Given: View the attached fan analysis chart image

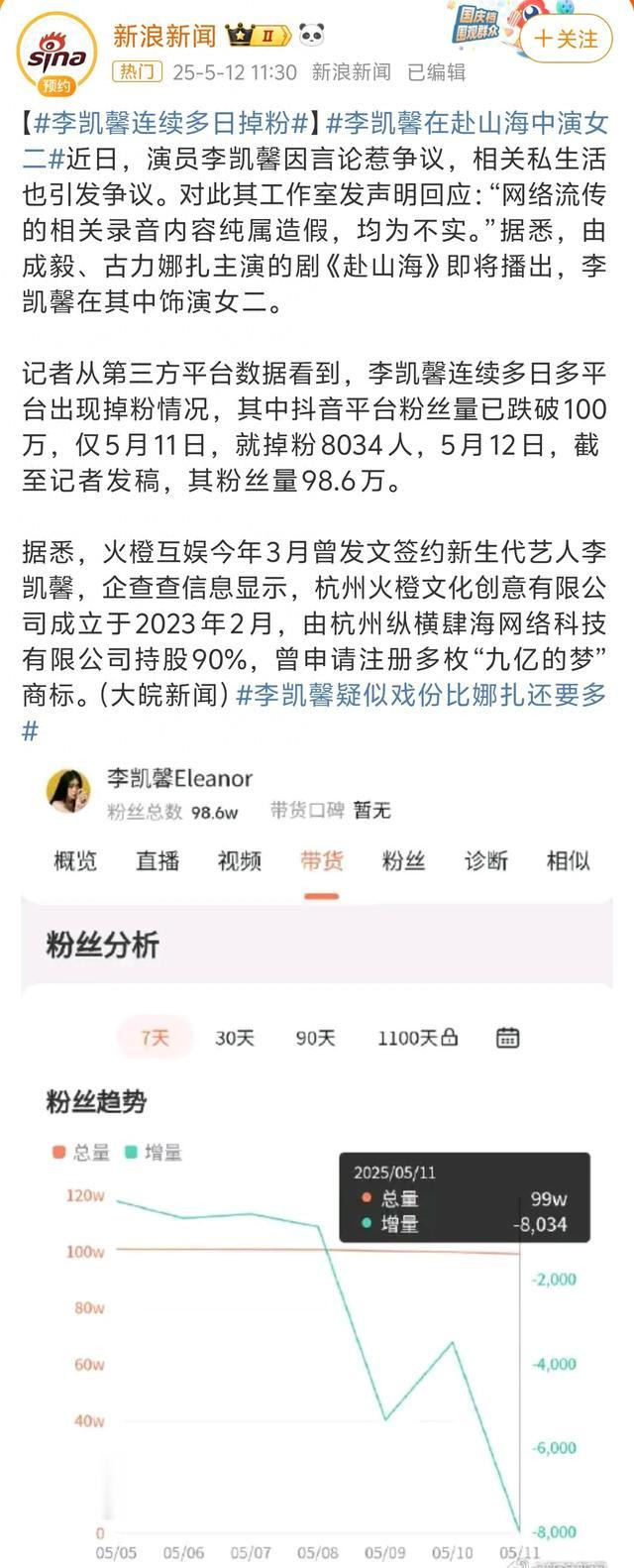Looking at the screenshot, I should (x=317, y=1160).
